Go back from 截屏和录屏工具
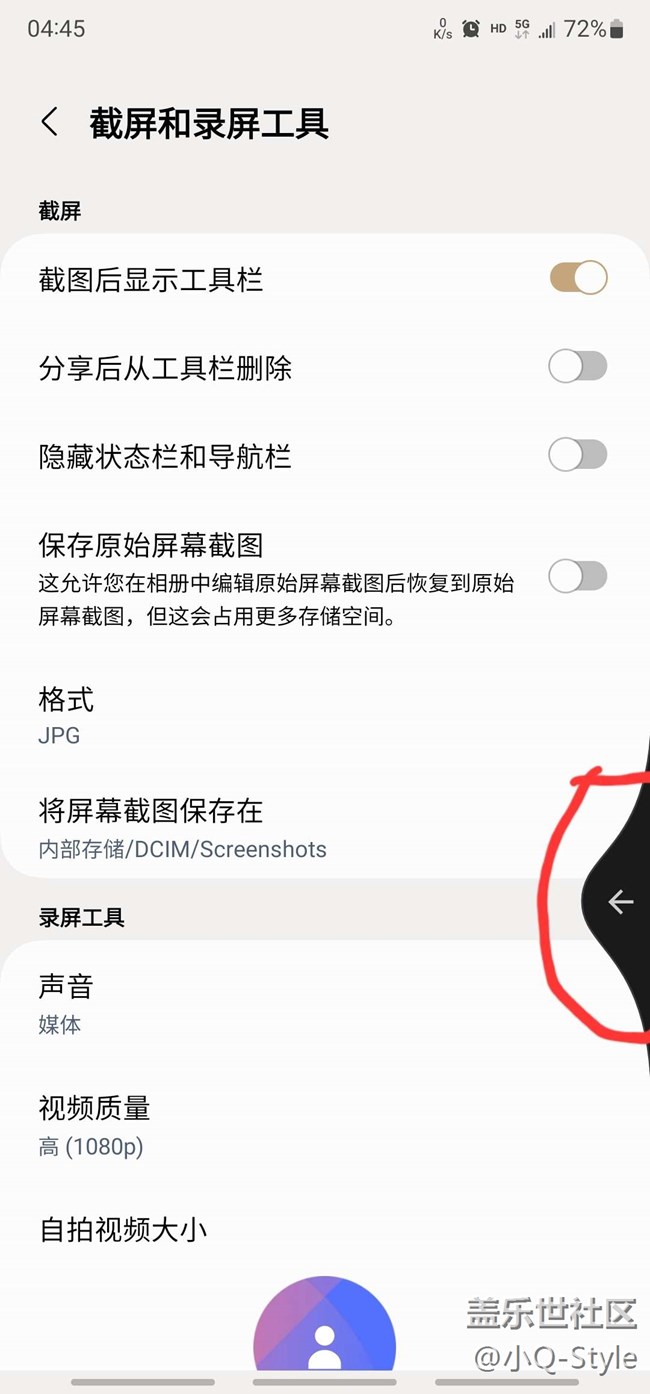Image resolution: width=650 pixels, height=1394 pixels. [x=49, y=123]
